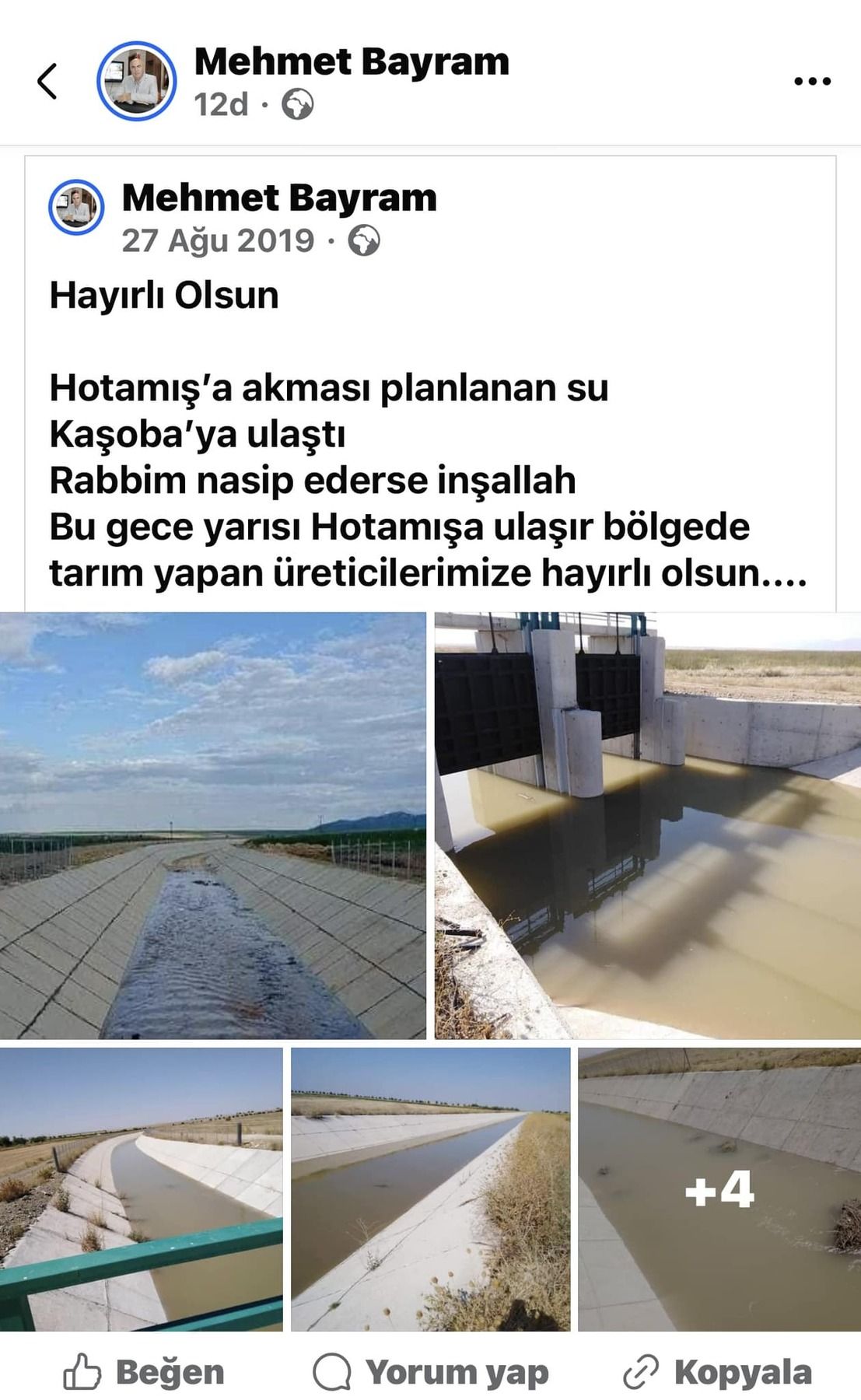The width and height of the screenshot is (861, 1400).
Task: Copy the post link with Kopyala
Action: coord(717,1373)
